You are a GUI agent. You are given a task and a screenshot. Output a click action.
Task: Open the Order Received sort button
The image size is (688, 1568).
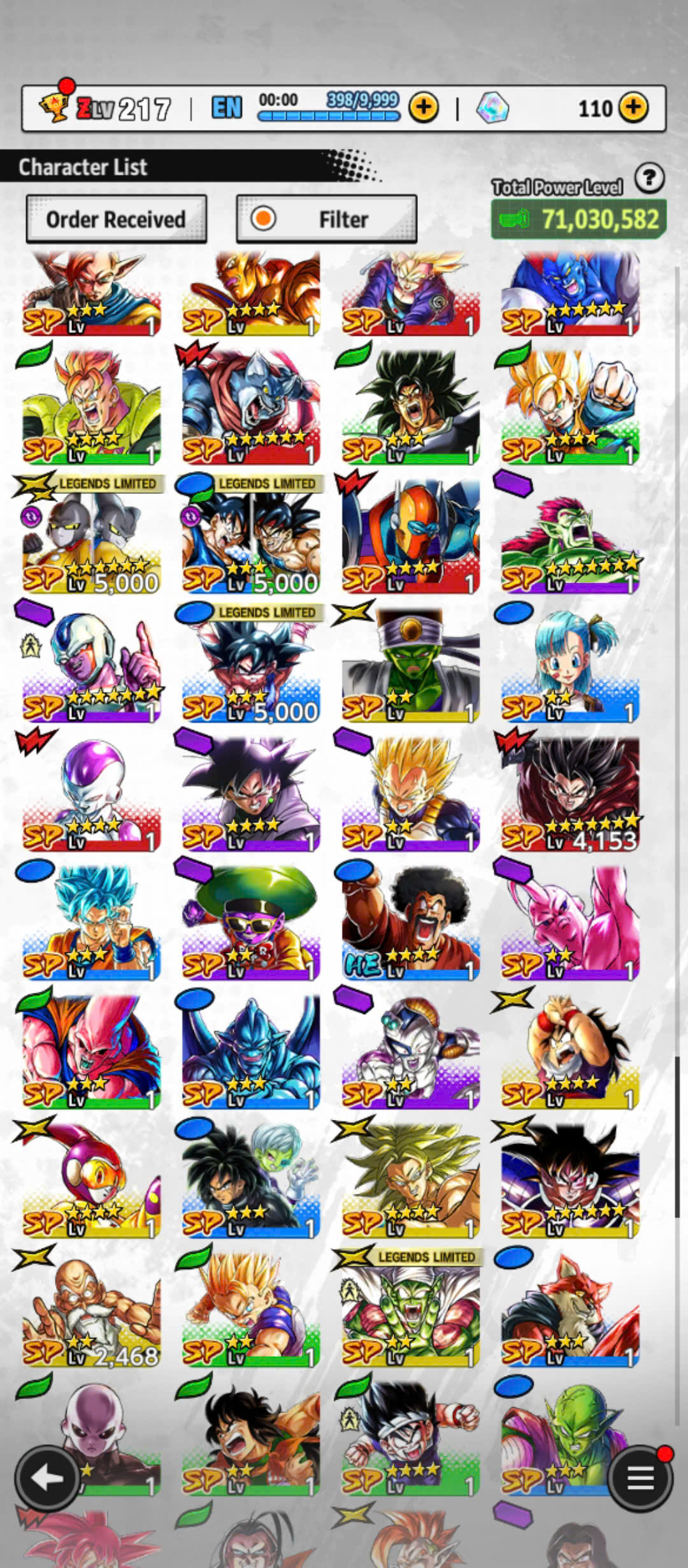116,219
